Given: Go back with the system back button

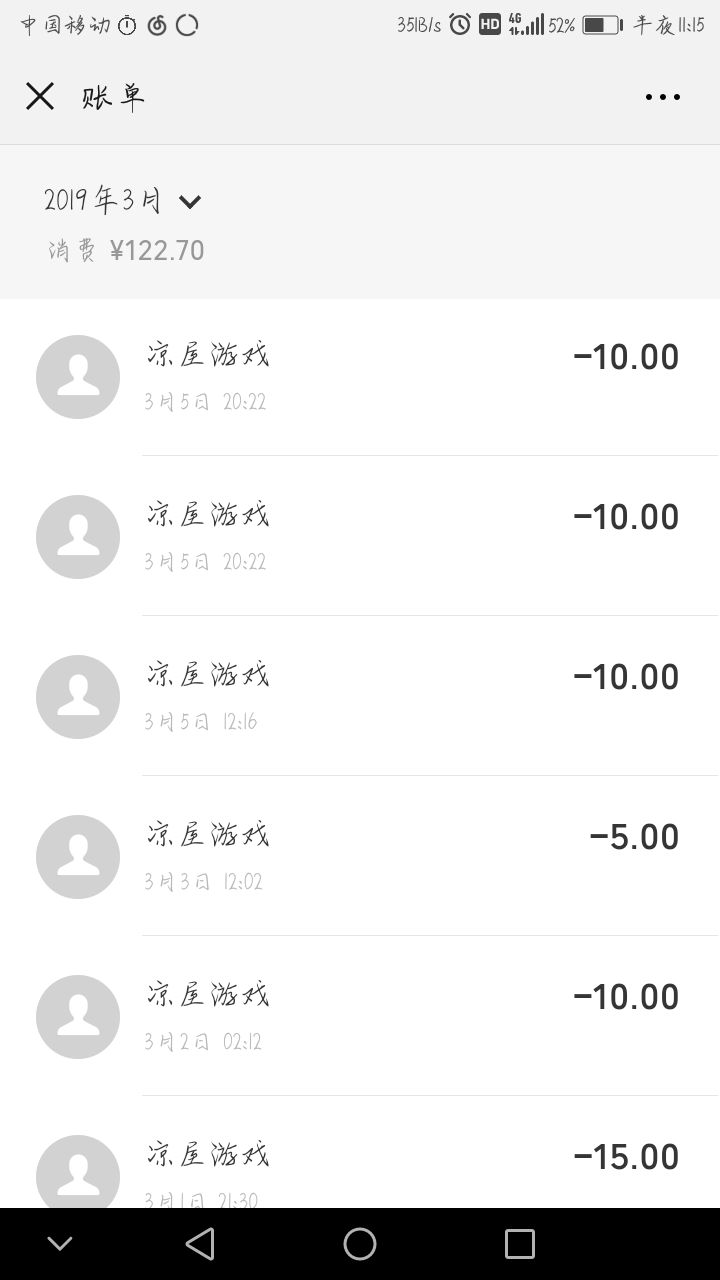Looking at the screenshot, I should point(200,1244).
